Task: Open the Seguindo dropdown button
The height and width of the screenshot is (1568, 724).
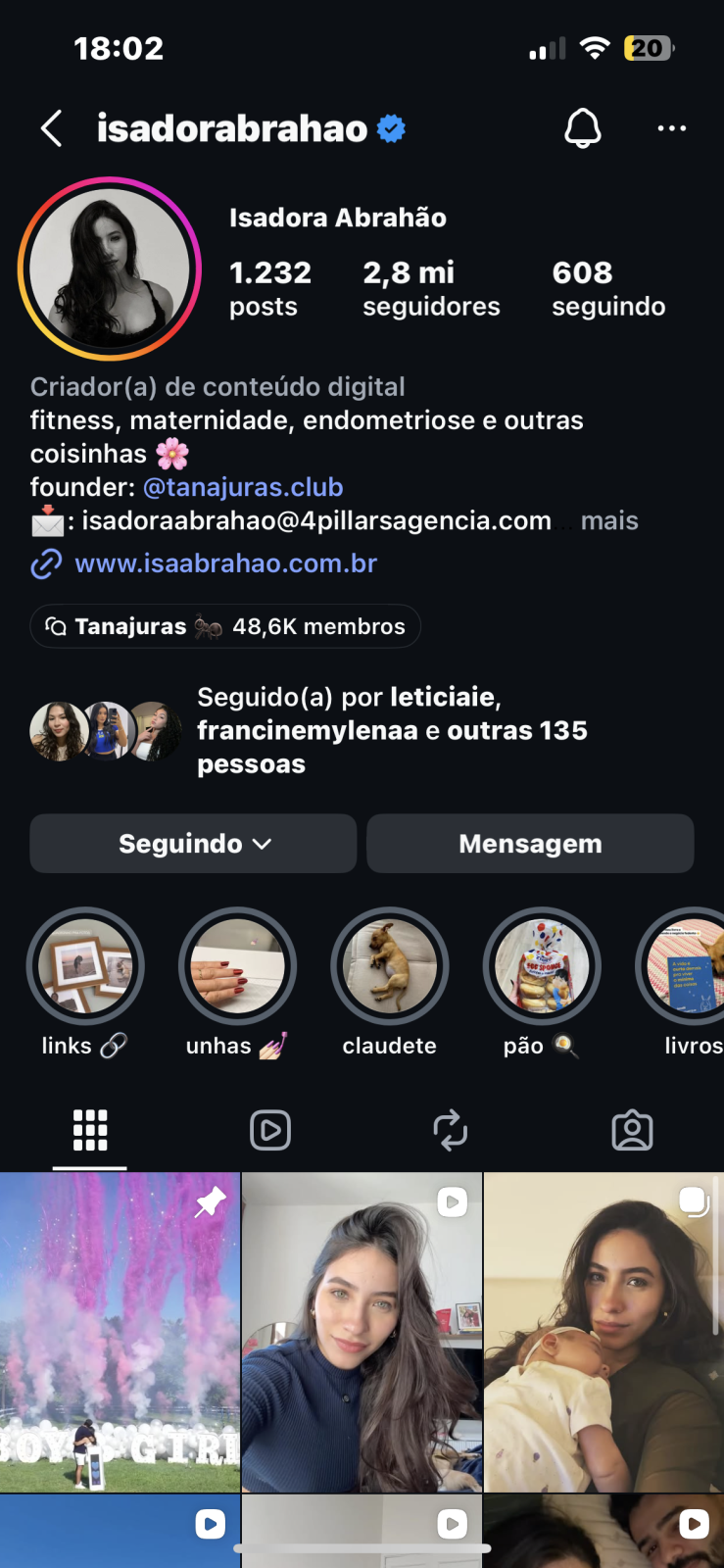Action: coord(193,844)
